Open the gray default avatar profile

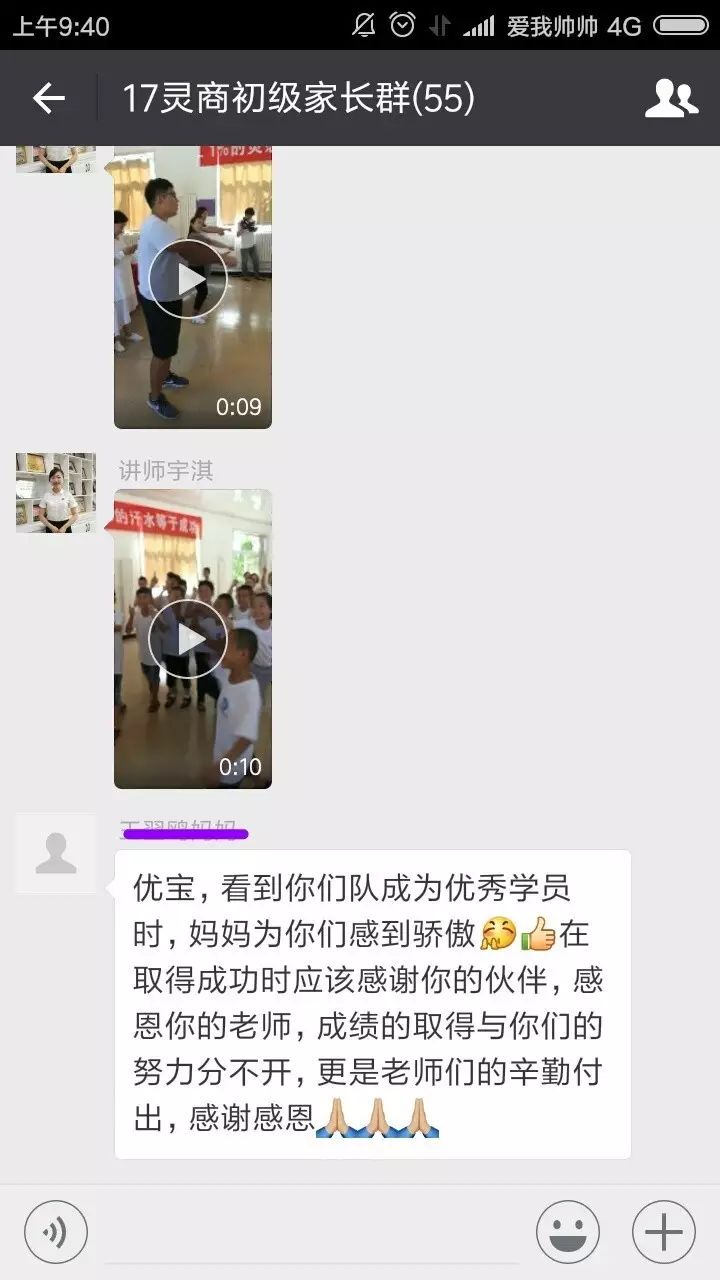click(56, 853)
